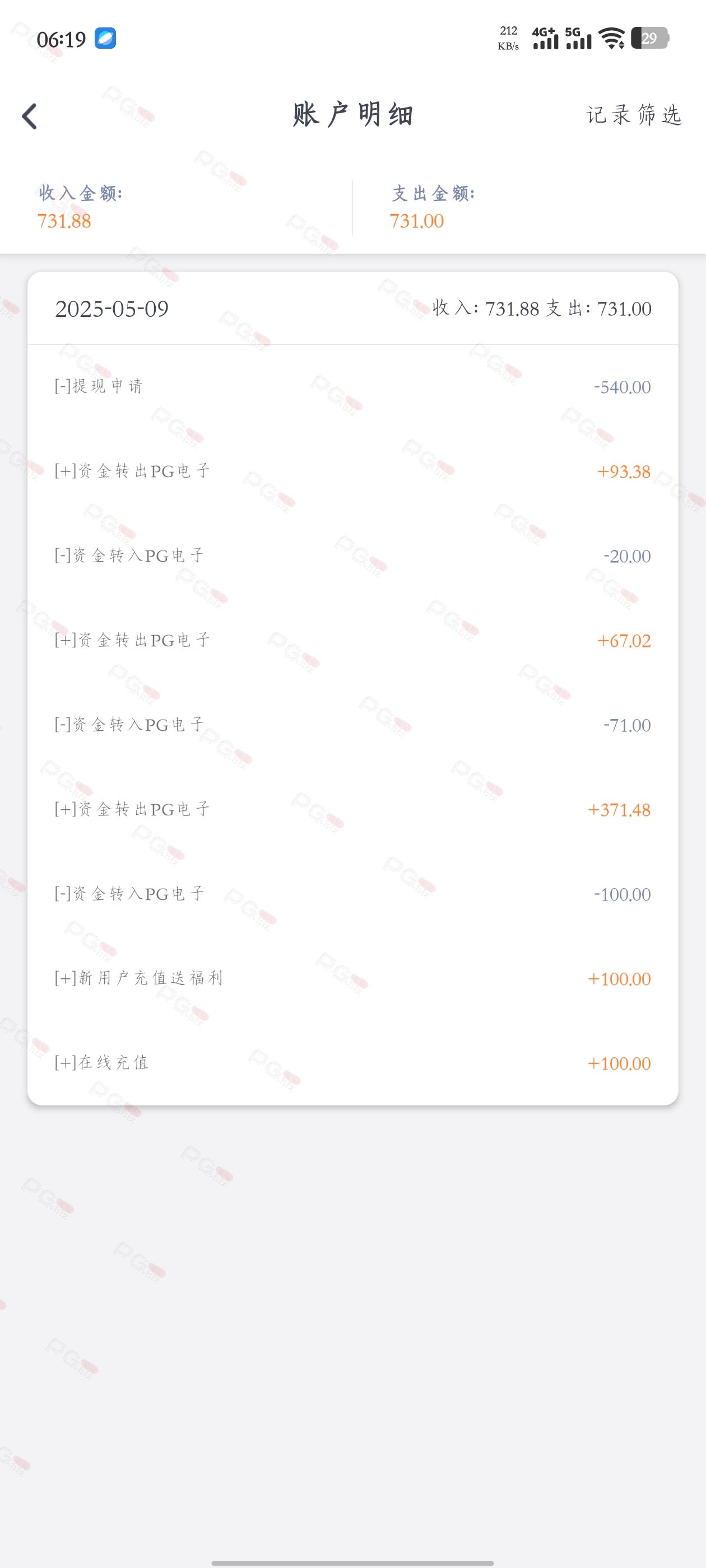The width and height of the screenshot is (706, 1568).
Task: Open the 记录筛选 record filter
Action: (x=633, y=115)
